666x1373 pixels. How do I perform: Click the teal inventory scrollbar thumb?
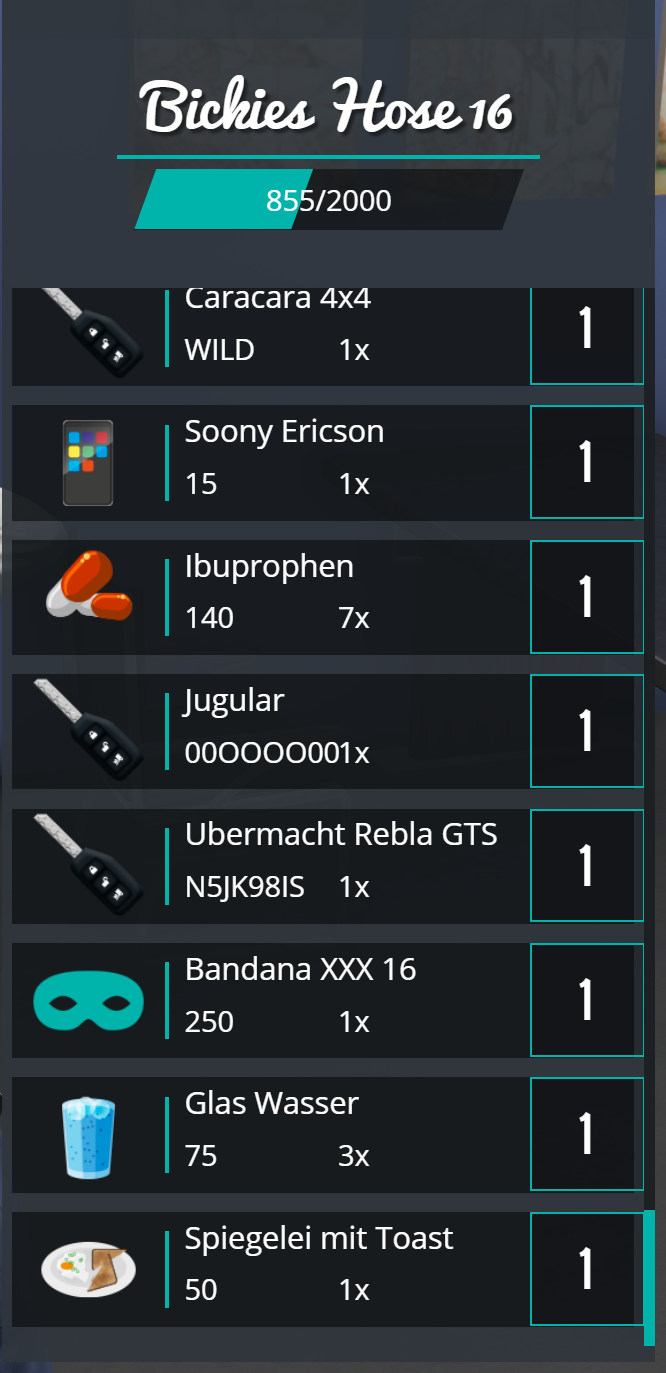[649, 1277]
